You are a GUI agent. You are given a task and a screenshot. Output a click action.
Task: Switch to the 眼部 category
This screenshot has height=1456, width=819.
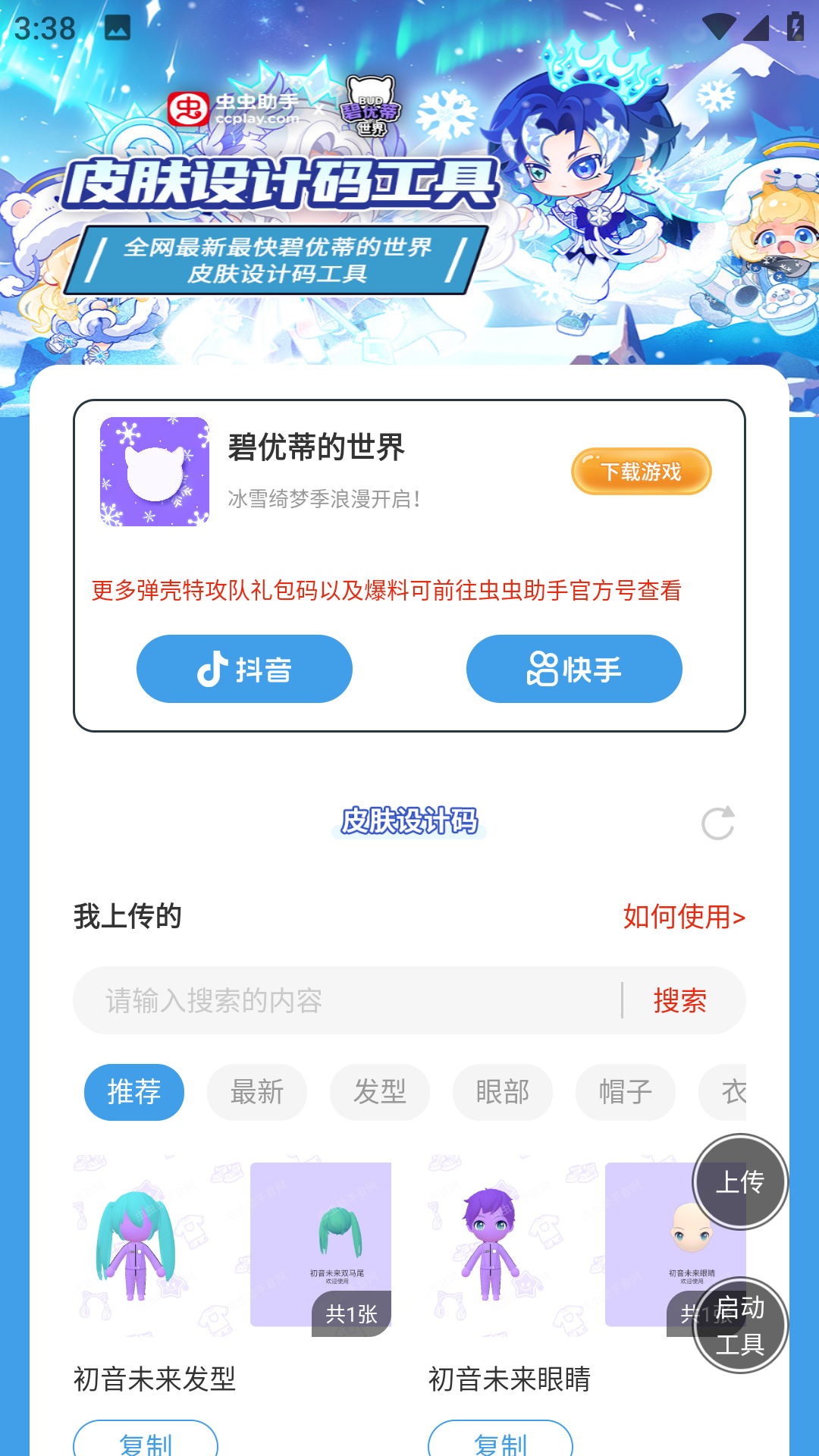(503, 1092)
